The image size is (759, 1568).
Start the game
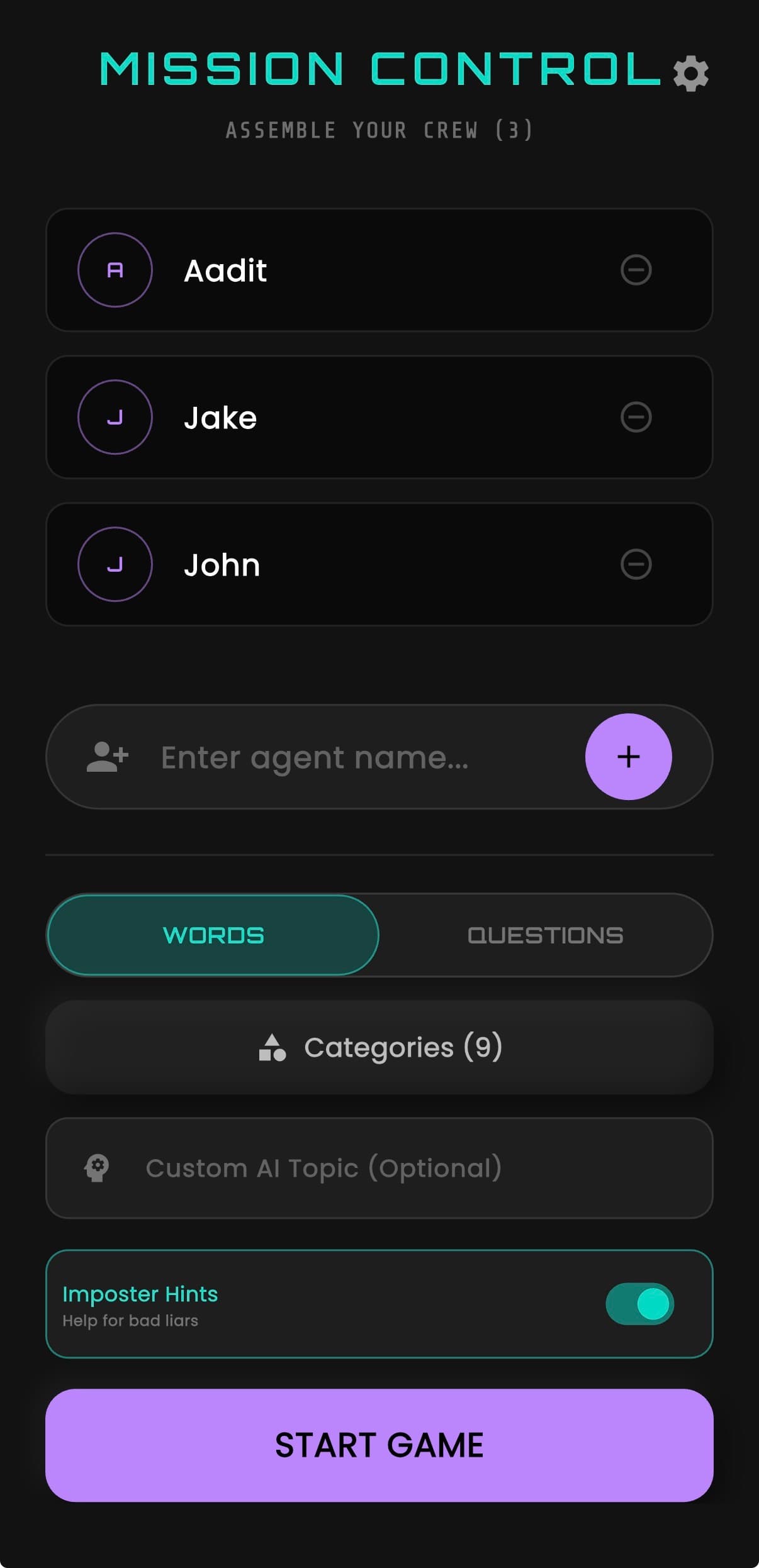(379, 1445)
